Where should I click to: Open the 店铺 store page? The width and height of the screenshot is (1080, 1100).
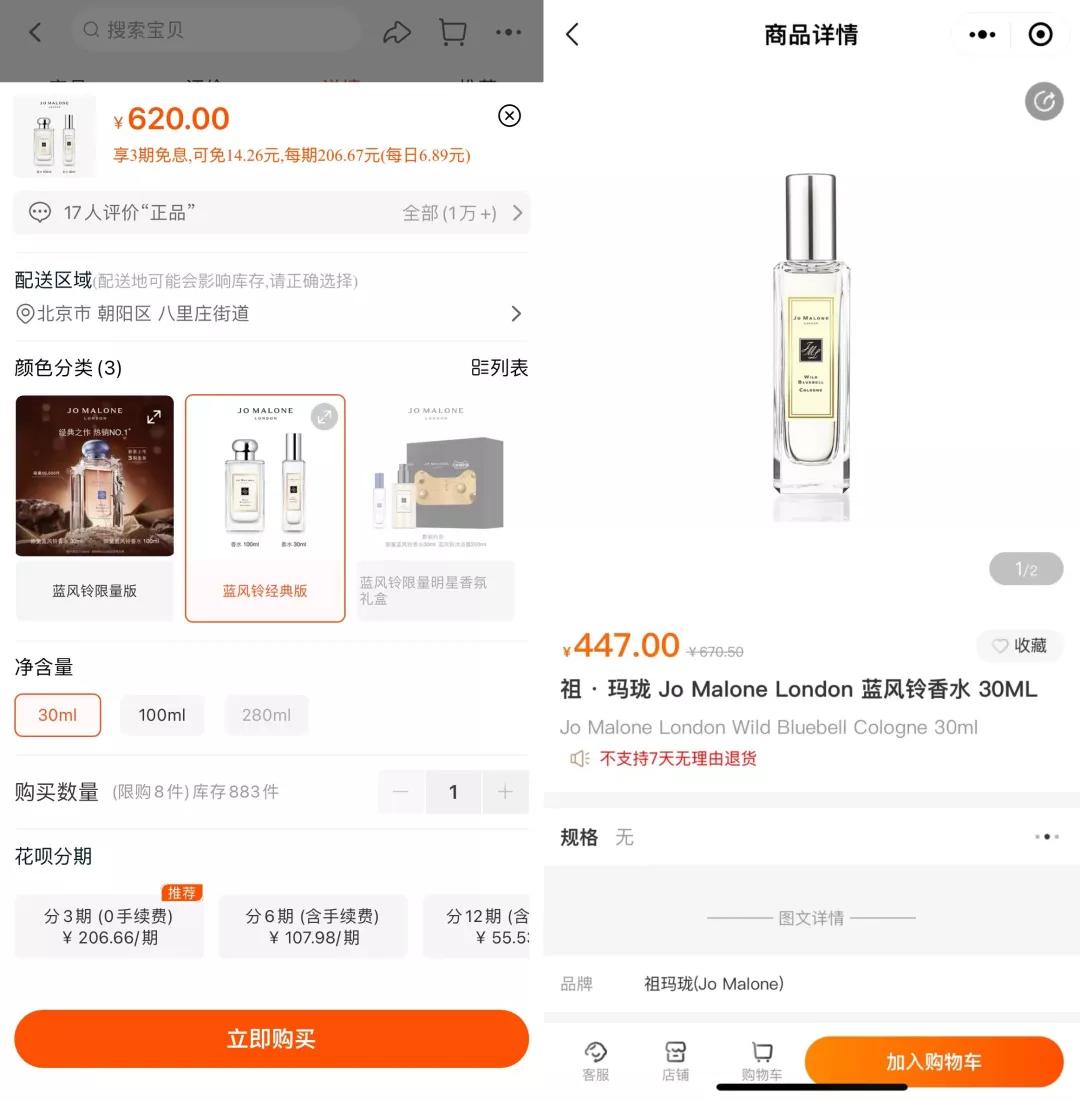(676, 1060)
